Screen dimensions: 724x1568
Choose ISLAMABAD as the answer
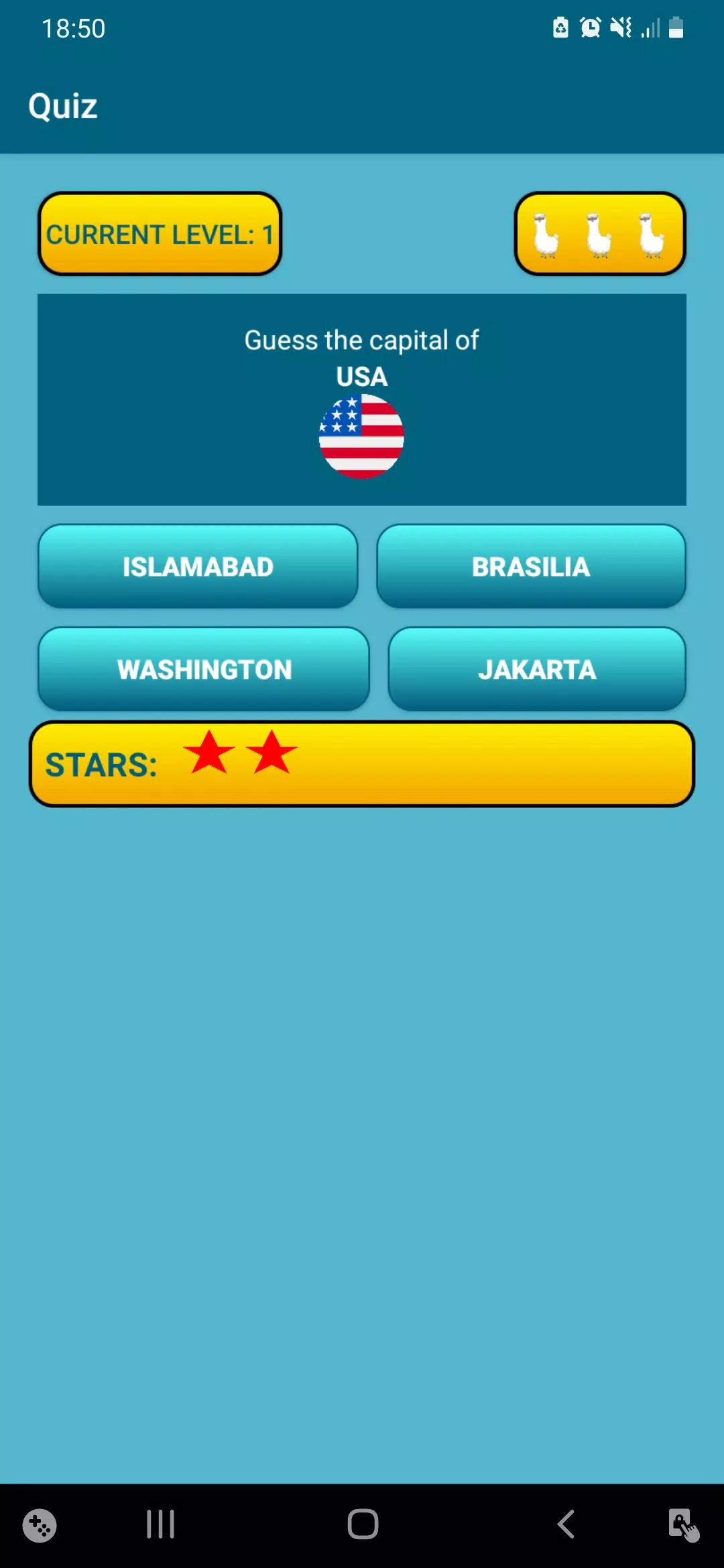(x=198, y=566)
